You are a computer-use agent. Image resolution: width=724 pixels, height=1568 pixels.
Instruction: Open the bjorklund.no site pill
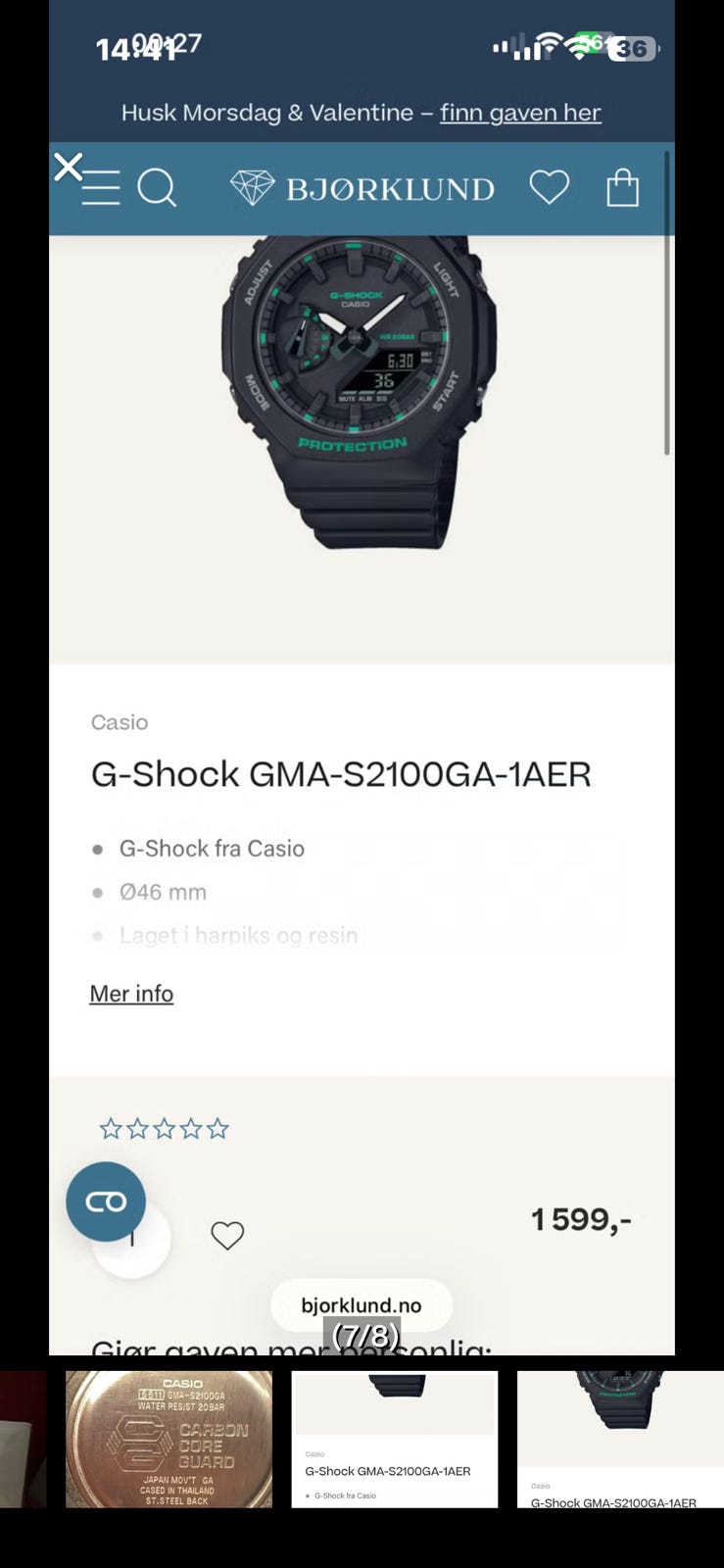(x=362, y=1305)
